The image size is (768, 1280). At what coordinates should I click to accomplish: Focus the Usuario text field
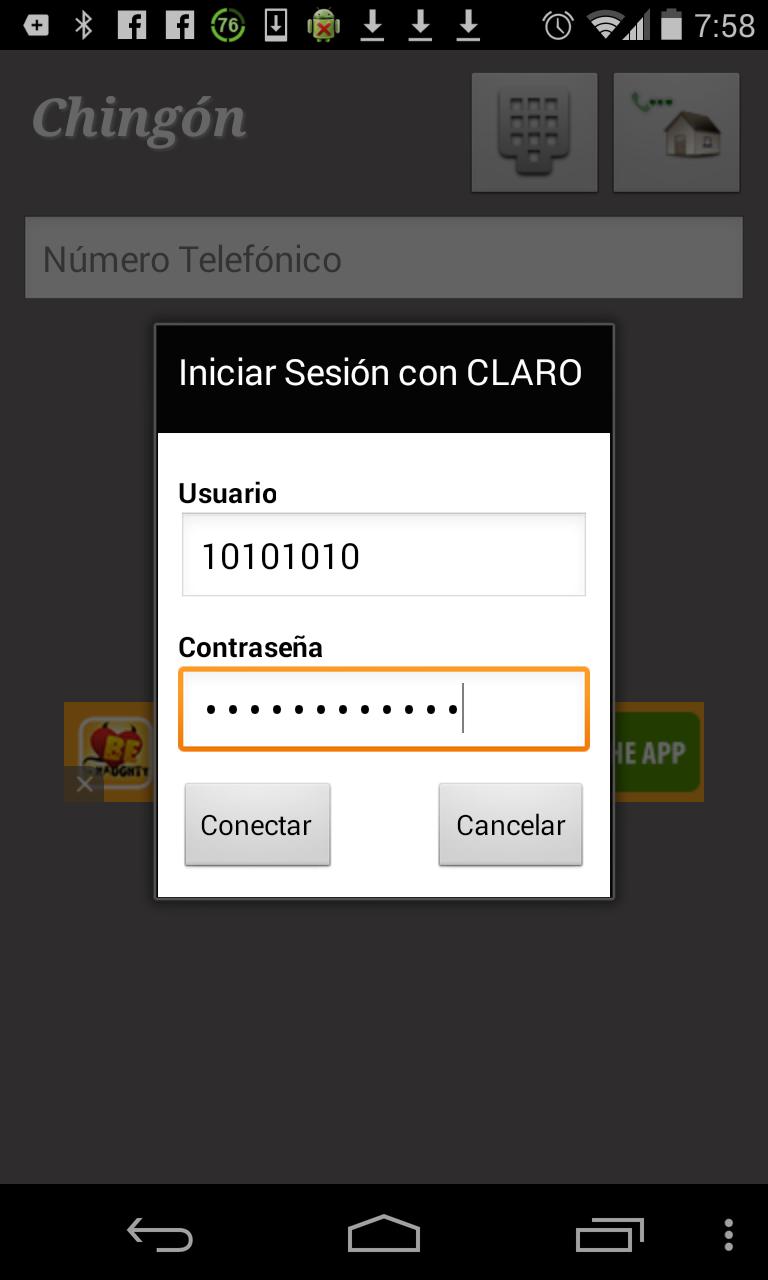(x=383, y=555)
